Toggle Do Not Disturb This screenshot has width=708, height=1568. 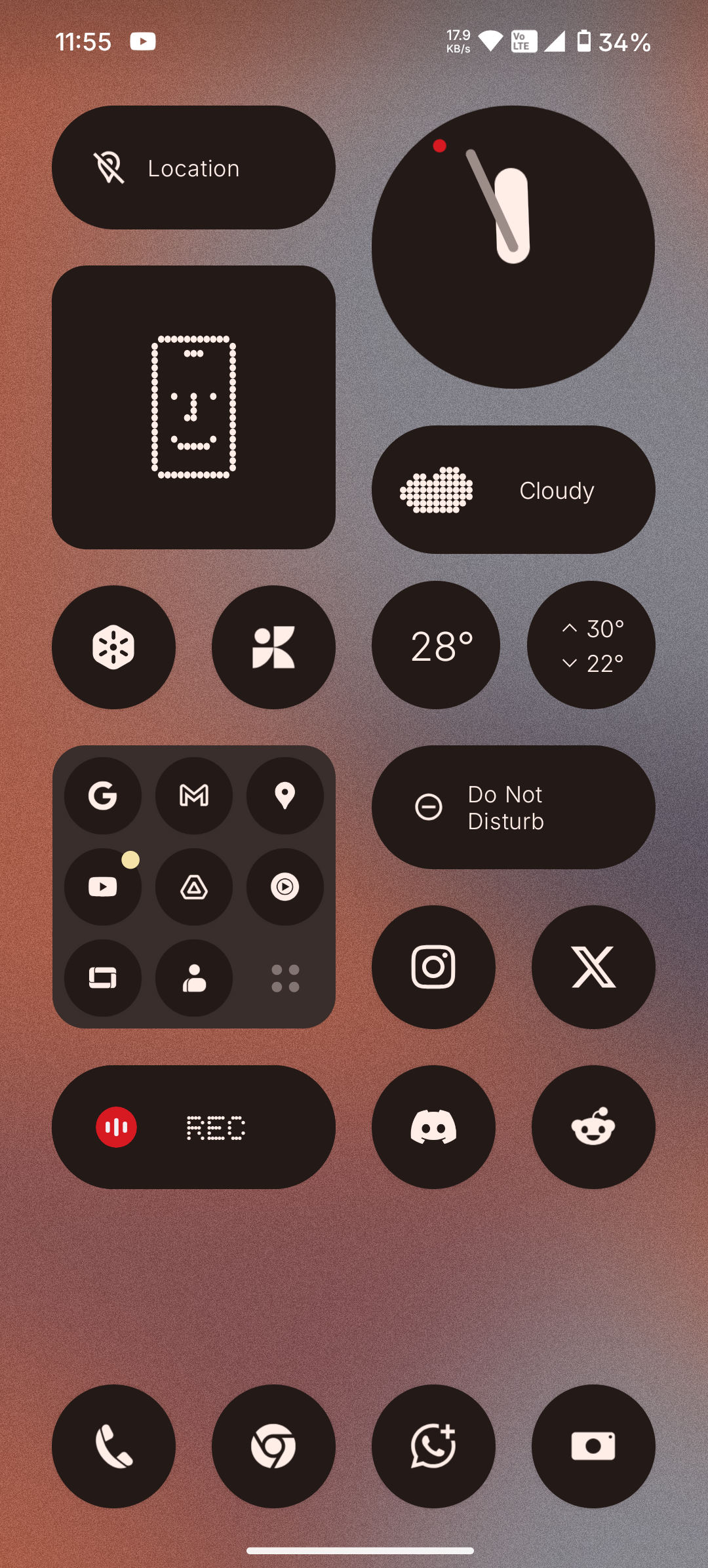513,807
